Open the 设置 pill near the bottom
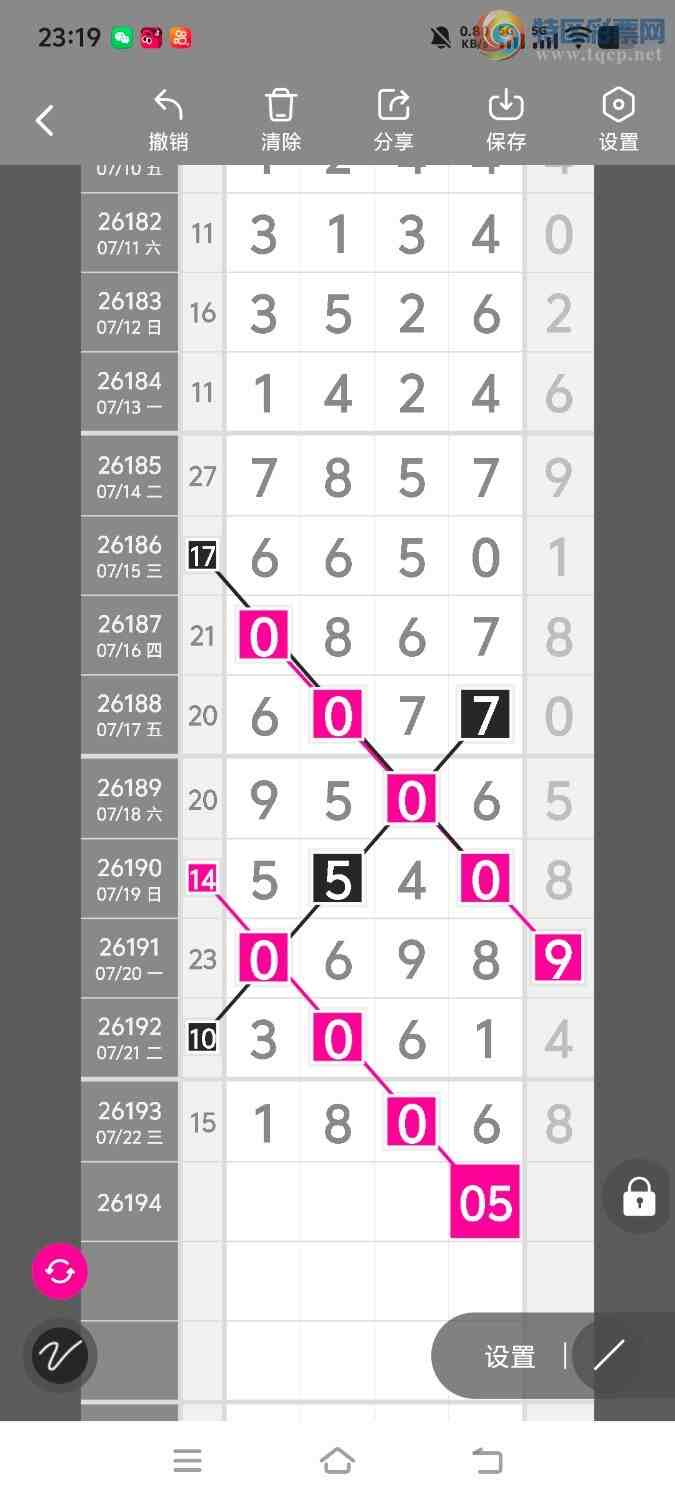This screenshot has width=675, height=1500. coord(510,1357)
